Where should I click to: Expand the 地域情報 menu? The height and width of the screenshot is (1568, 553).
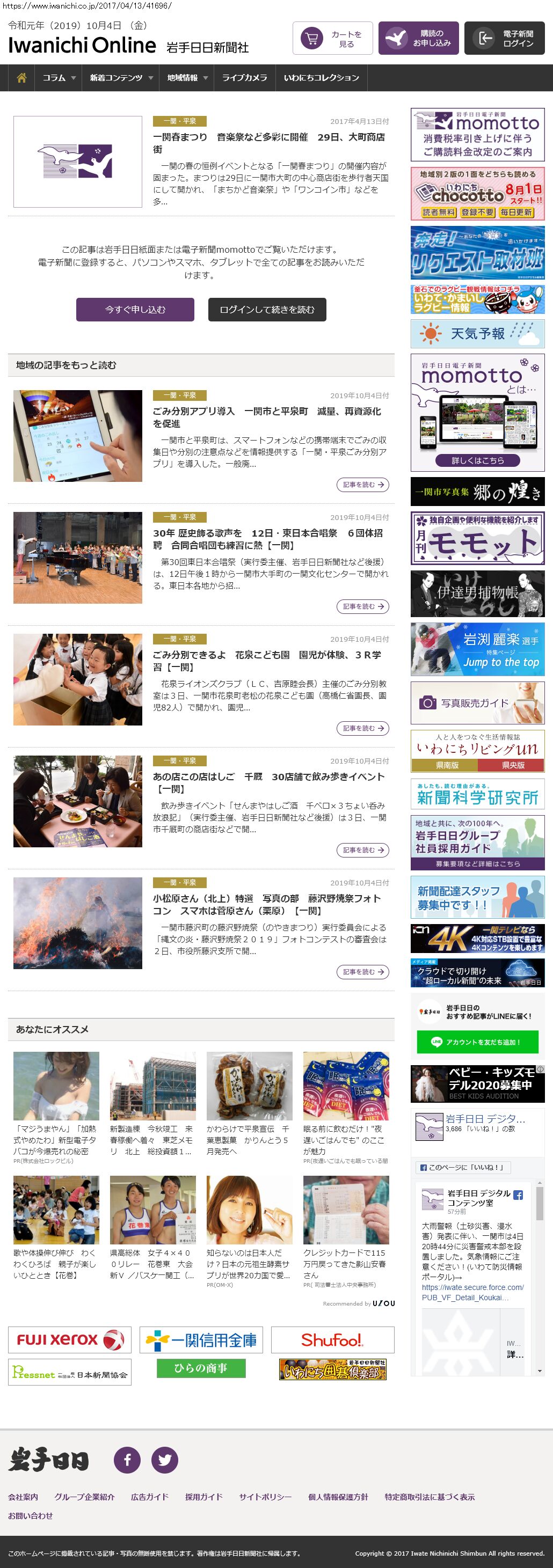[187, 78]
